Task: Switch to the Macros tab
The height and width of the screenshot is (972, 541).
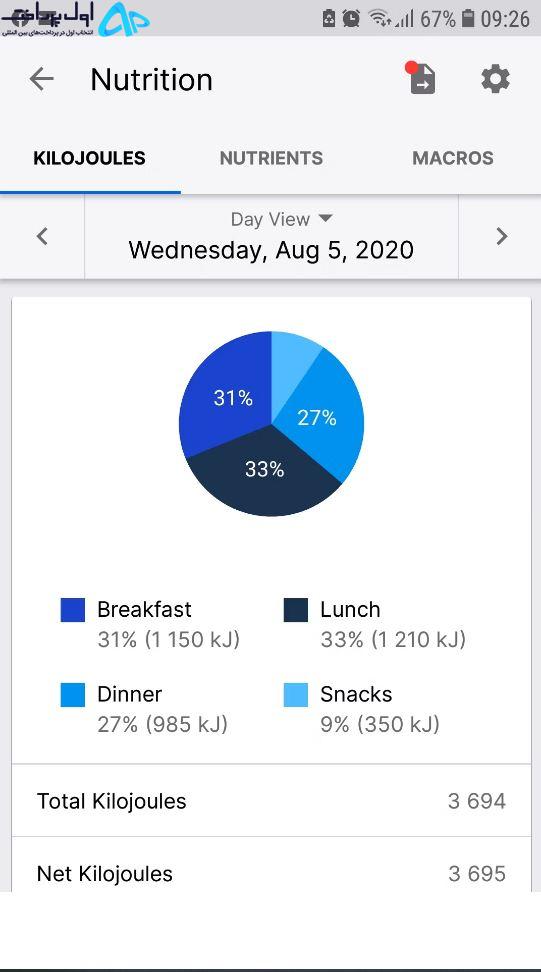Action: click(x=452, y=158)
